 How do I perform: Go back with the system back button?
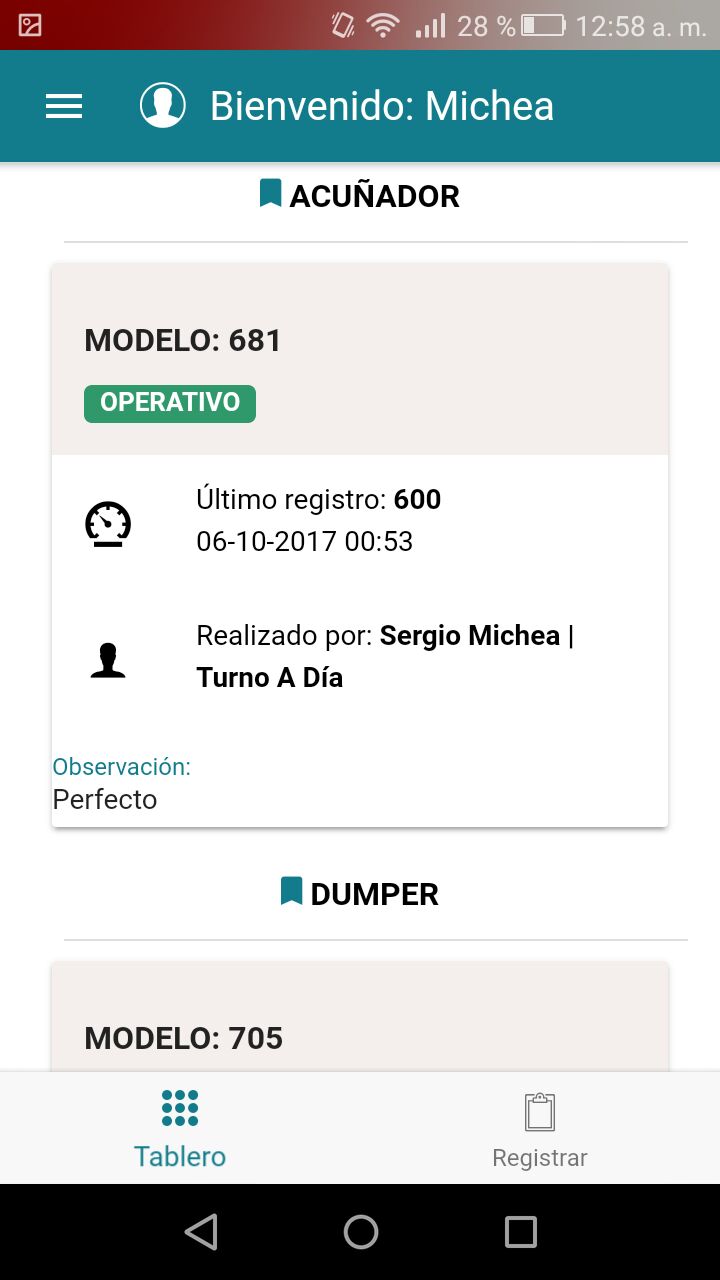(201, 1232)
